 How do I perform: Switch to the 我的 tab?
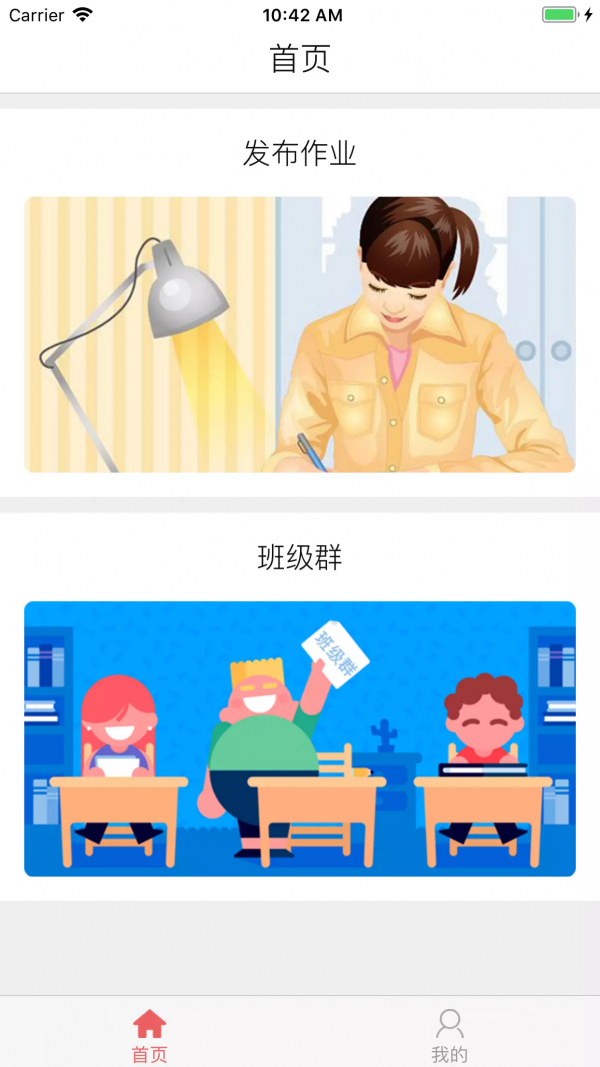(x=449, y=1035)
